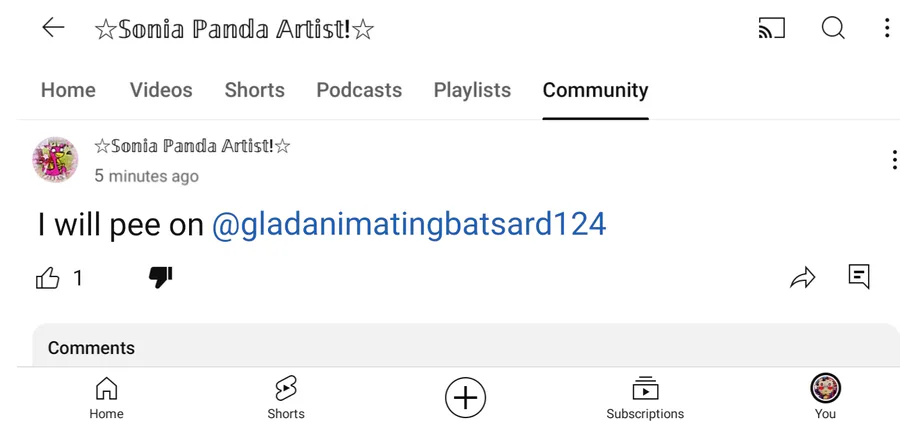
Task: Open the post's three-dot options menu
Action: [893, 160]
